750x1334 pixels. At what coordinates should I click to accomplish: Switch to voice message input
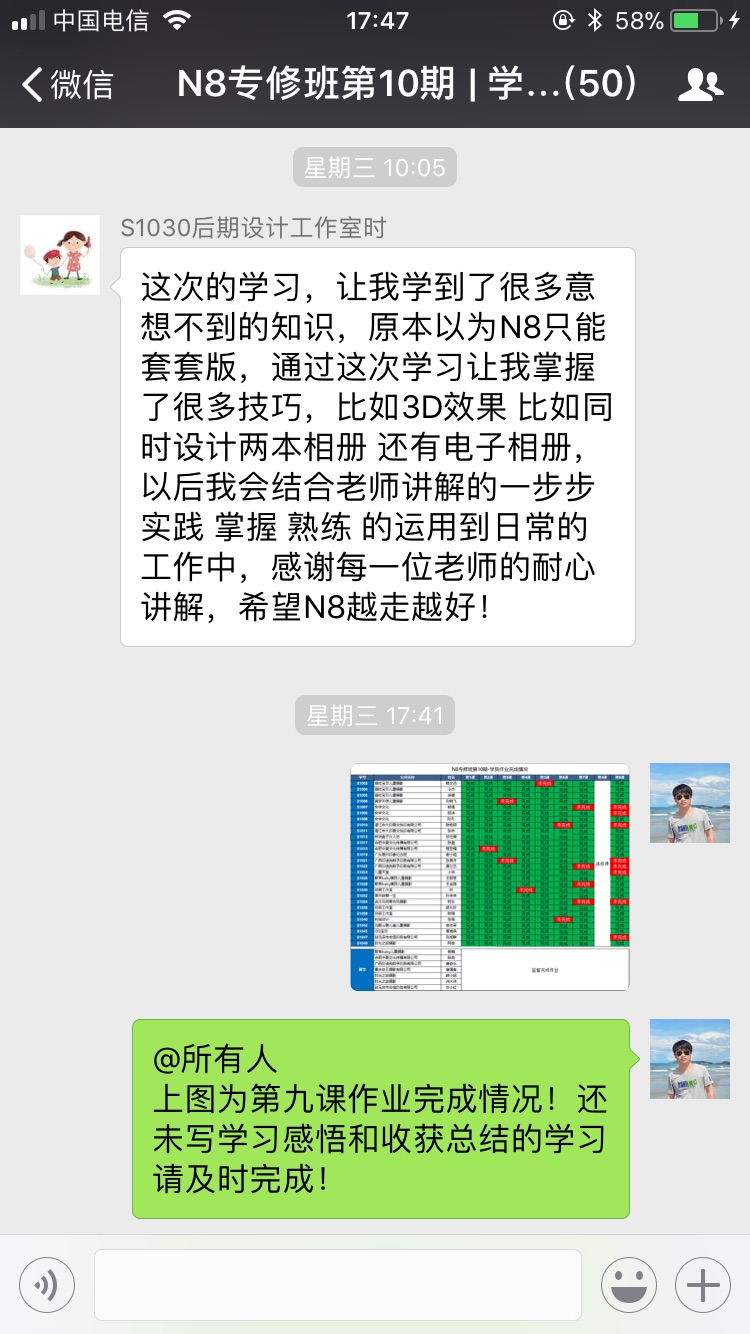[46, 1284]
